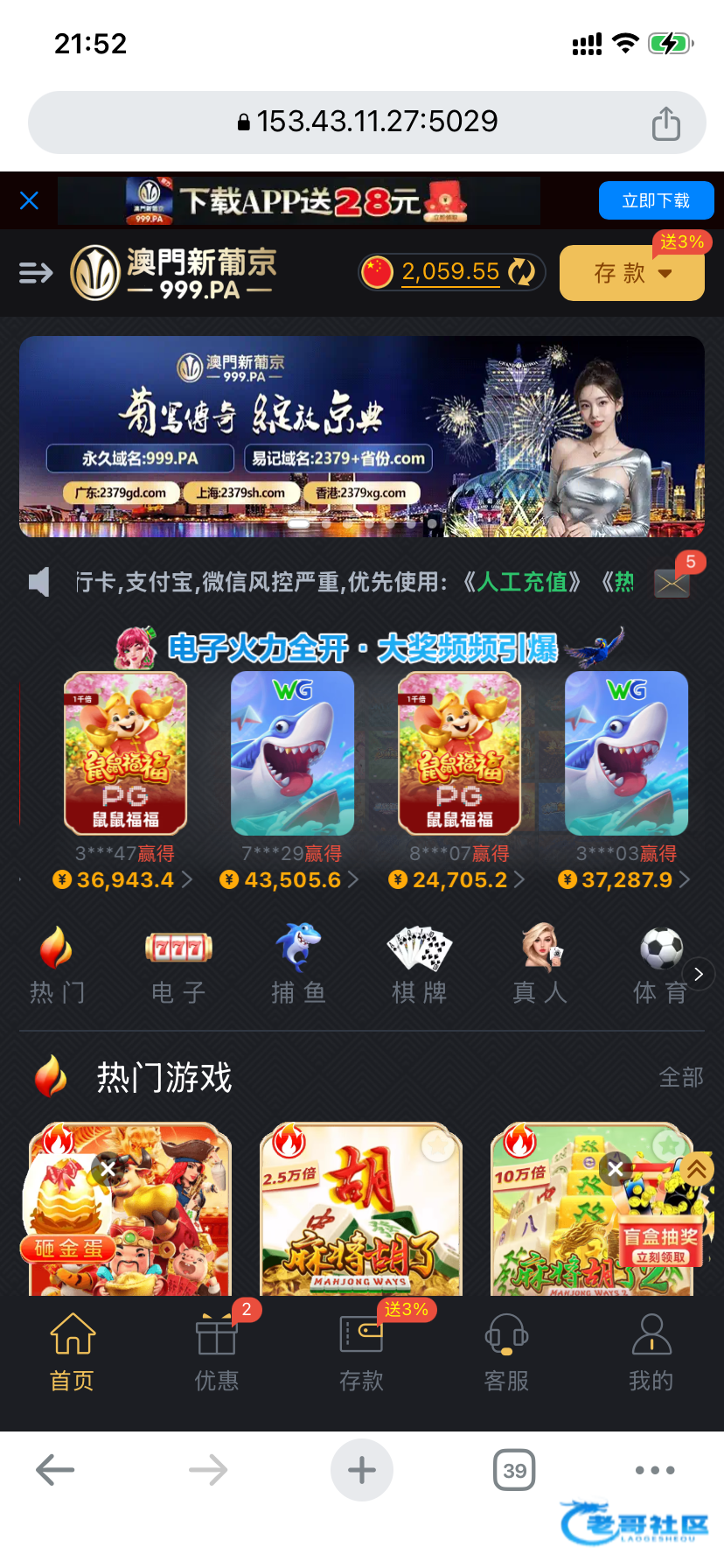Select the 电子 game category
Image resolution: width=724 pixels, height=1568 pixels.
click(x=178, y=965)
